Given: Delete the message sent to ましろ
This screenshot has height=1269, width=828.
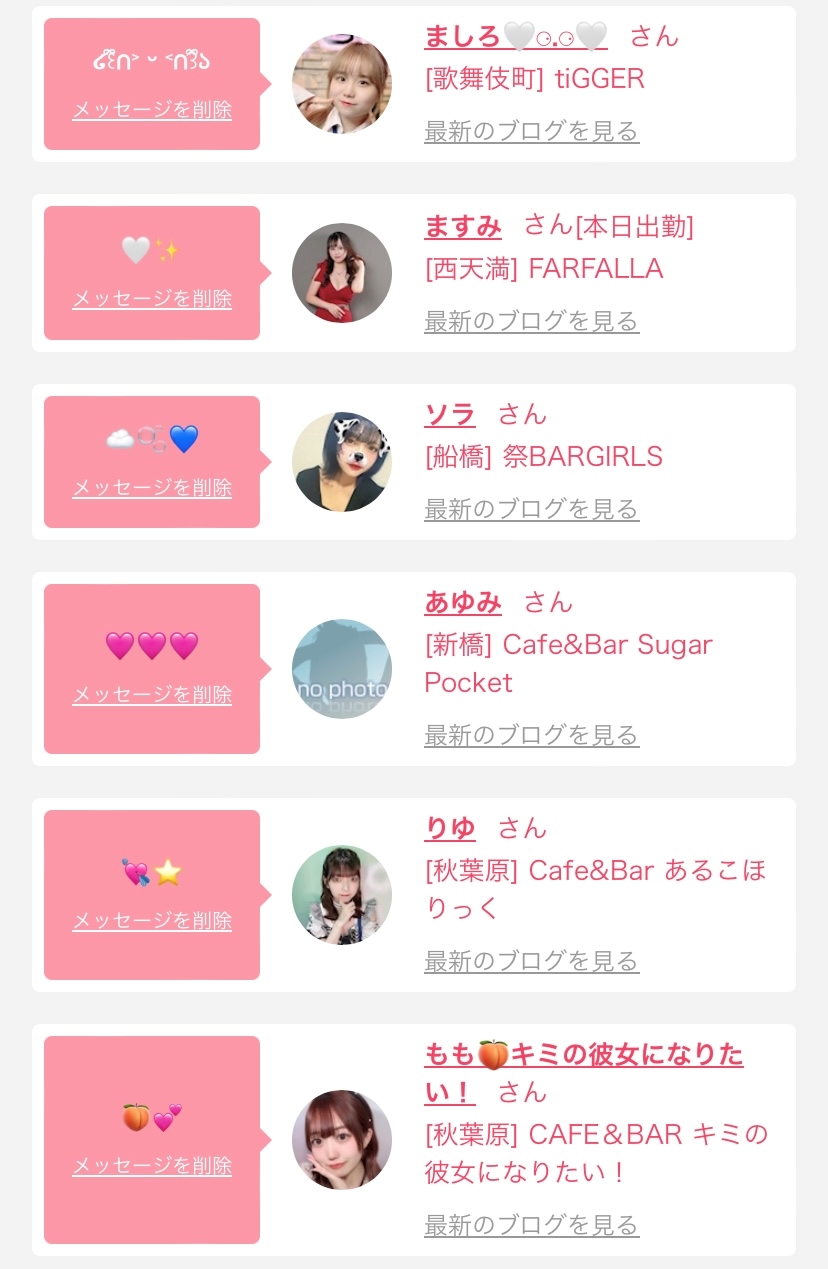Looking at the screenshot, I should (x=152, y=110).
